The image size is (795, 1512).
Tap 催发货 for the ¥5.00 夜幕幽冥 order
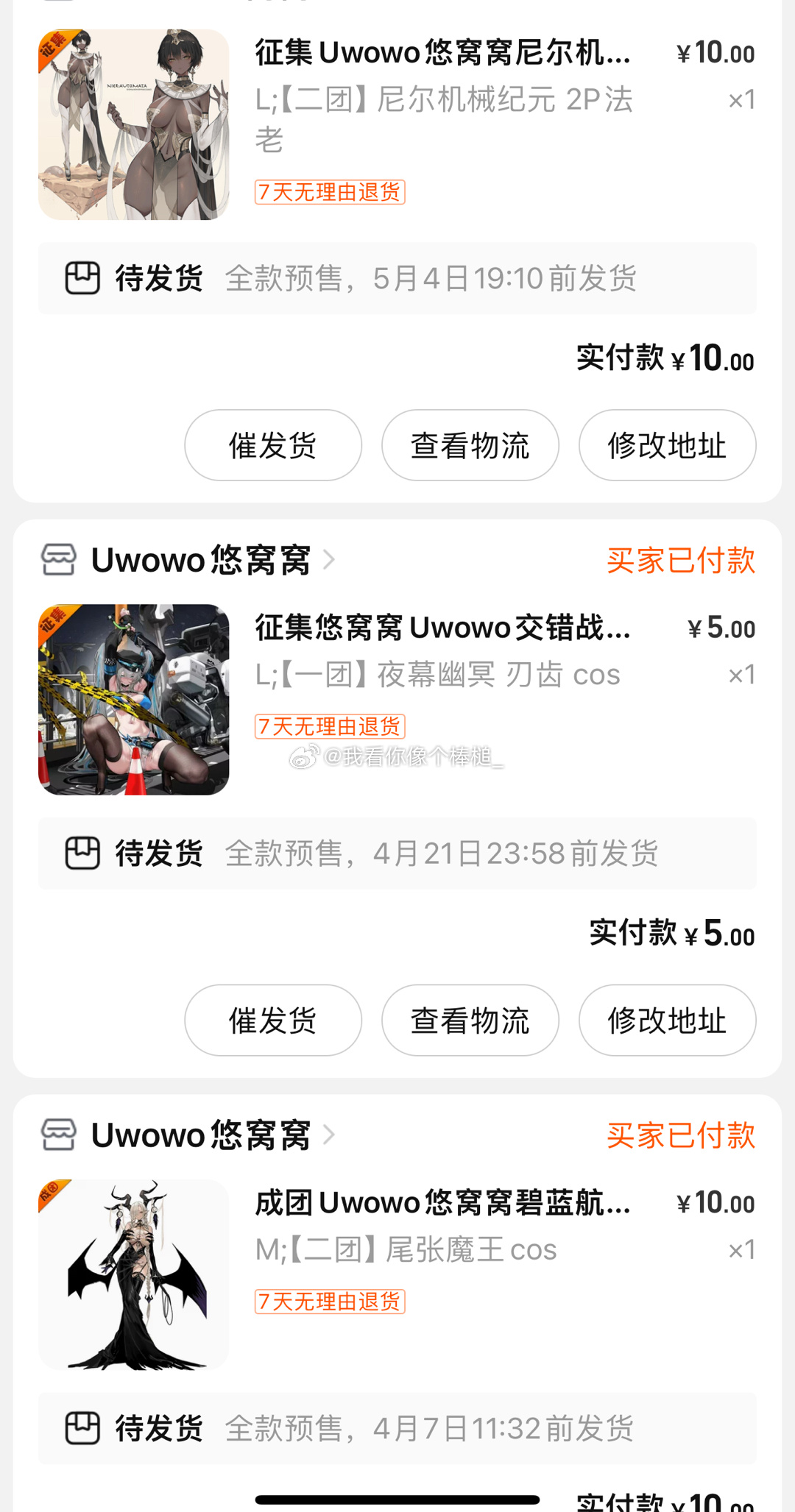pos(273,1021)
